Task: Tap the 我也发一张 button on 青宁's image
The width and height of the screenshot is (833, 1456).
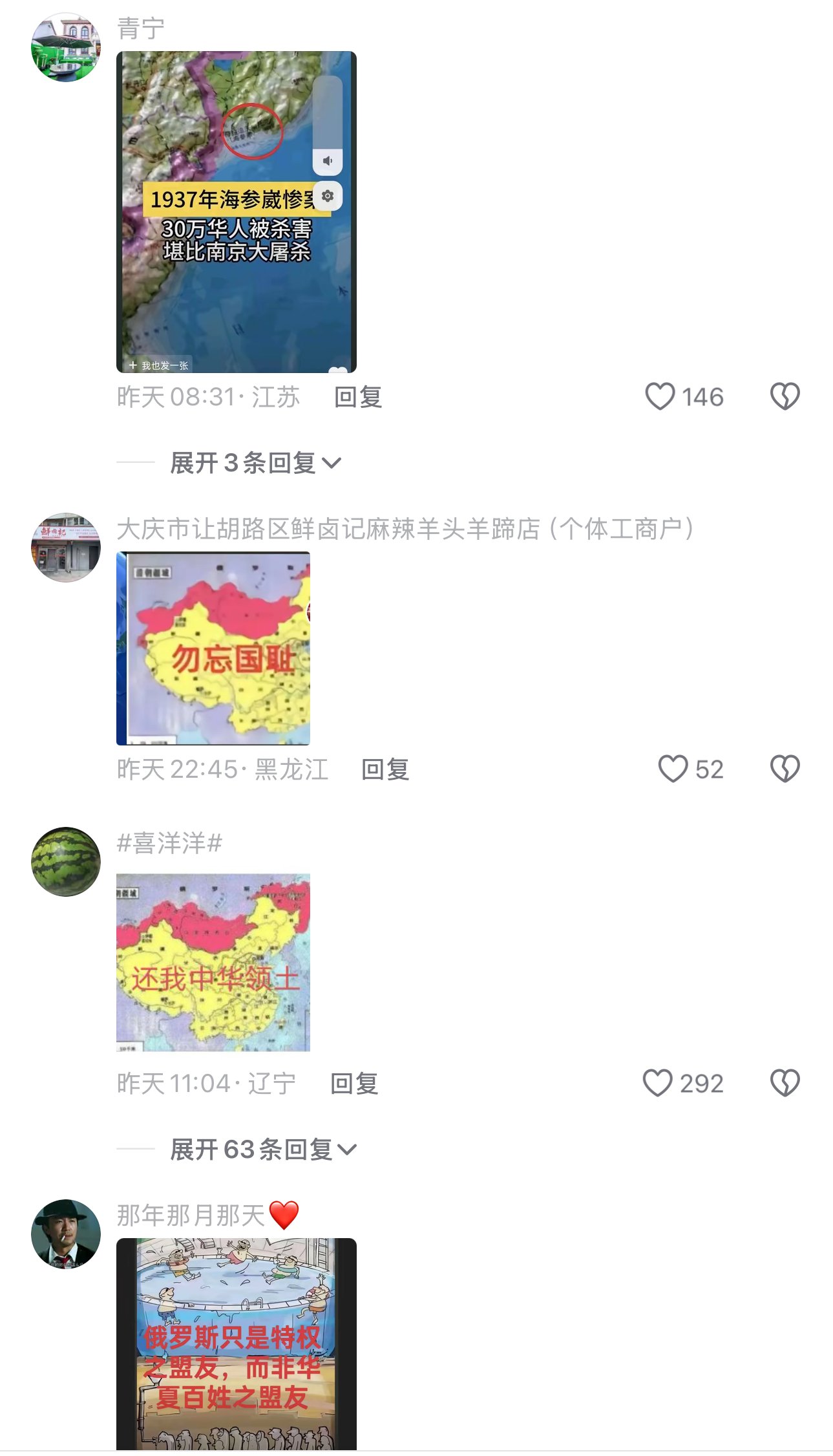Action: pos(158,365)
